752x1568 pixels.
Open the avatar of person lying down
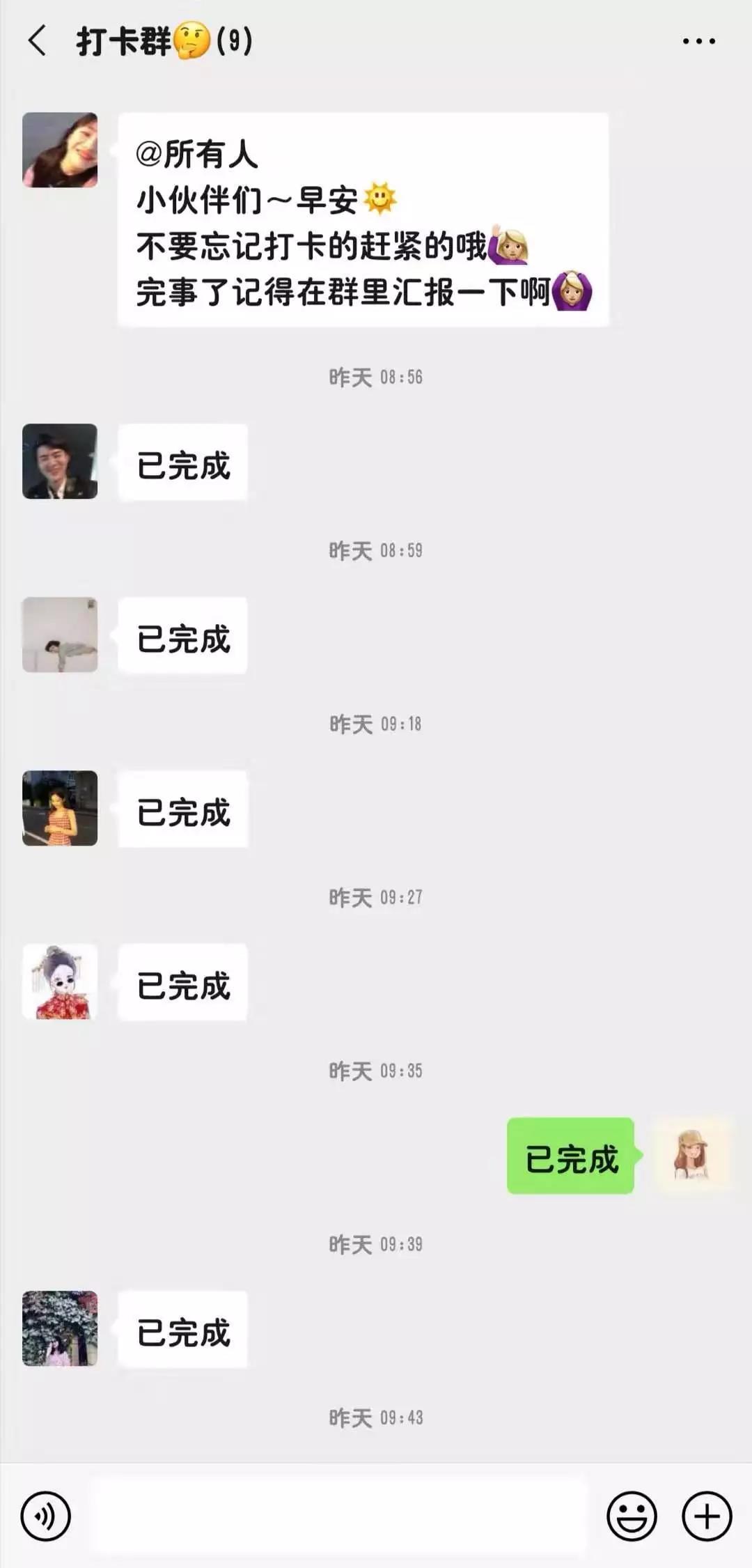point(60,635)
